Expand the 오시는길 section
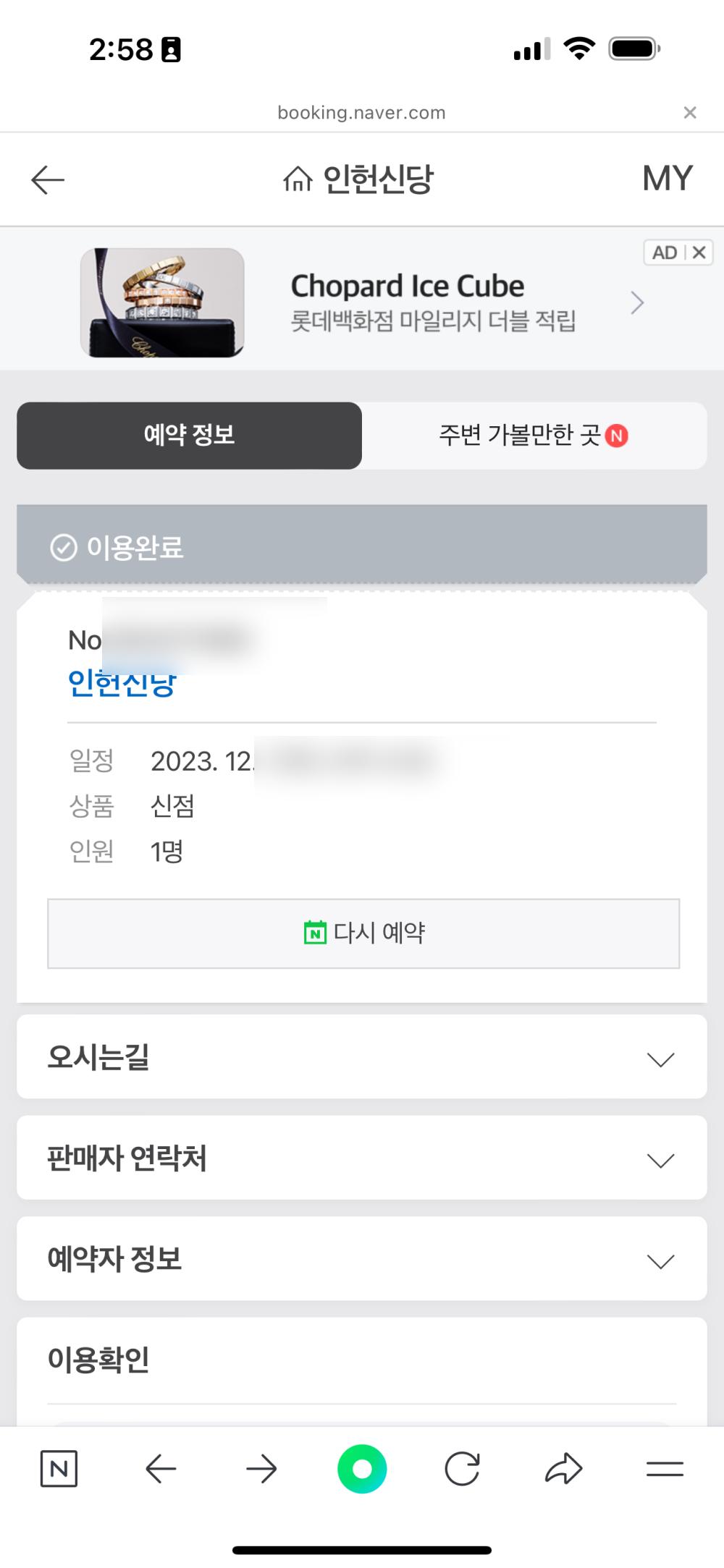 [x=362, y=1057]
